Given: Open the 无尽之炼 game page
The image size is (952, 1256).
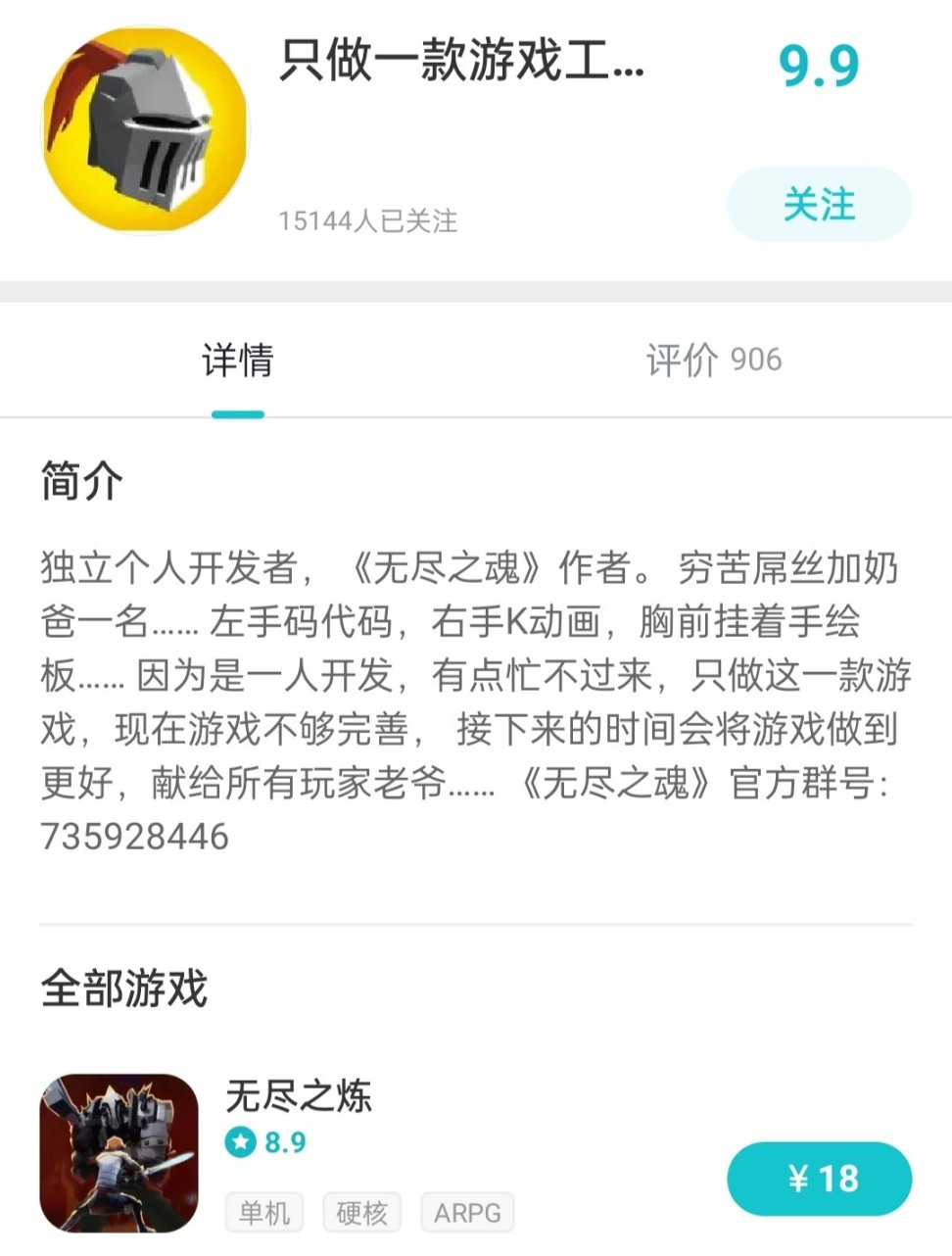Looking at the screenshot, I should [x=299, y=1095].
